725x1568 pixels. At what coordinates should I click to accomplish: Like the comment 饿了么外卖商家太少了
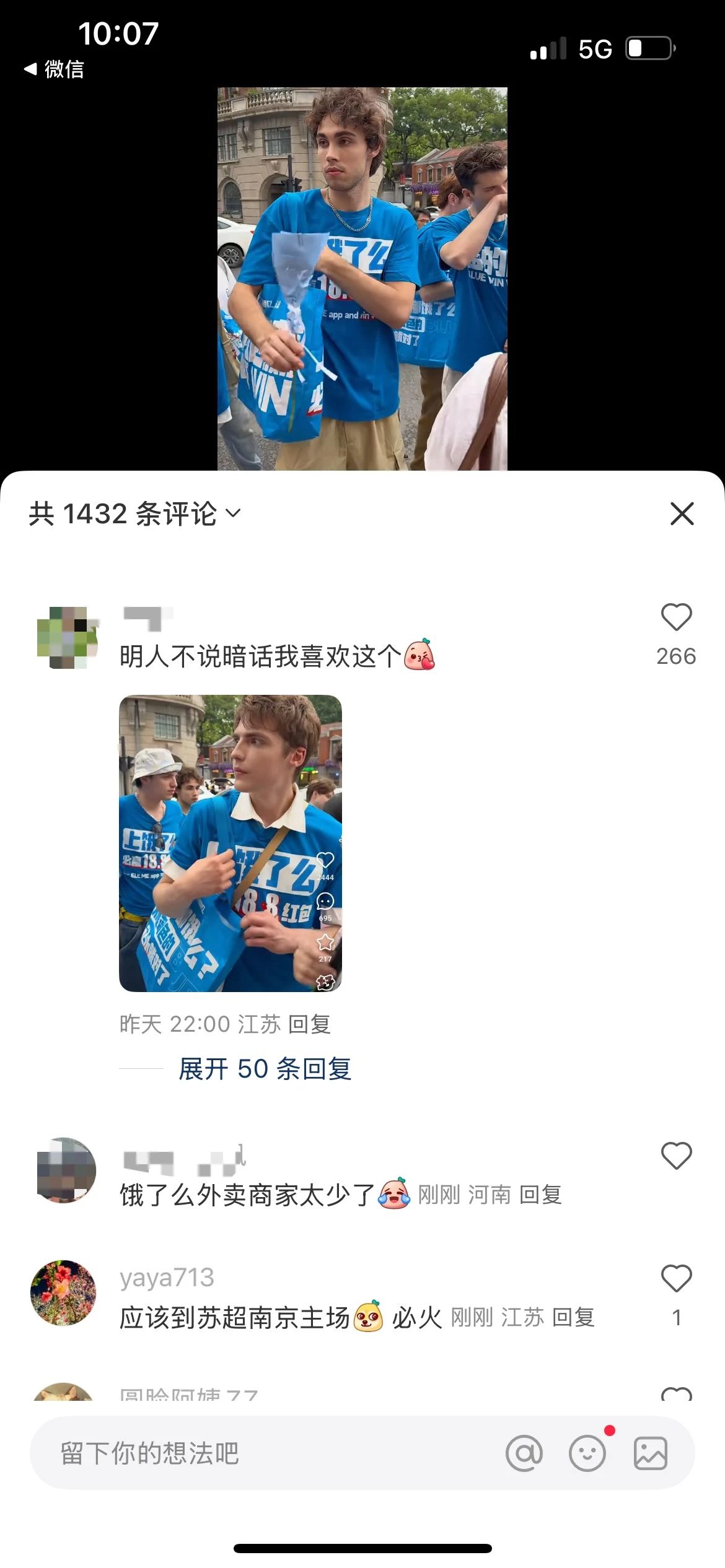pos(676,1156)
